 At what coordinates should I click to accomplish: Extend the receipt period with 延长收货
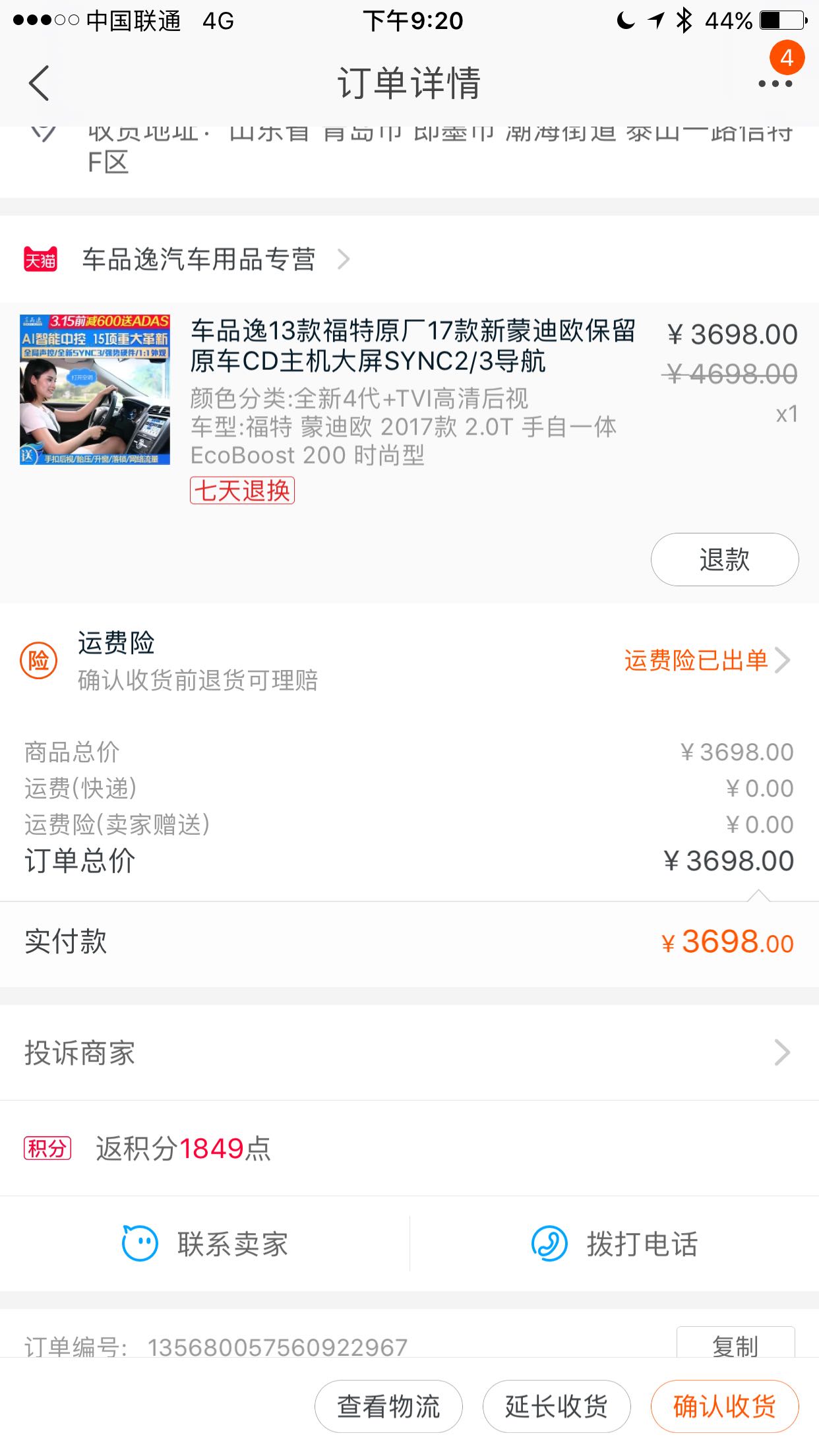pyautogui.click(x=557, y=1407)
